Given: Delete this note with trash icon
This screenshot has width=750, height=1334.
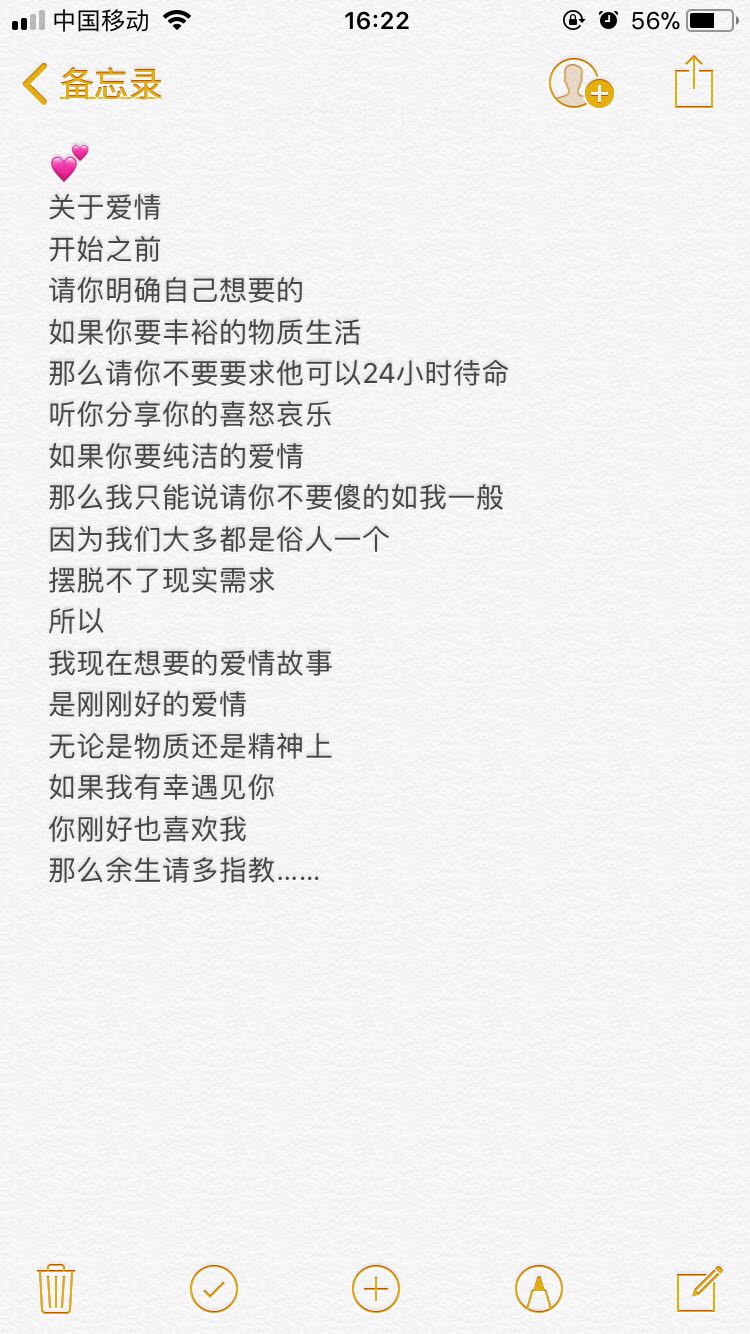Looking at the screenshot, I should coord(55,1288).
